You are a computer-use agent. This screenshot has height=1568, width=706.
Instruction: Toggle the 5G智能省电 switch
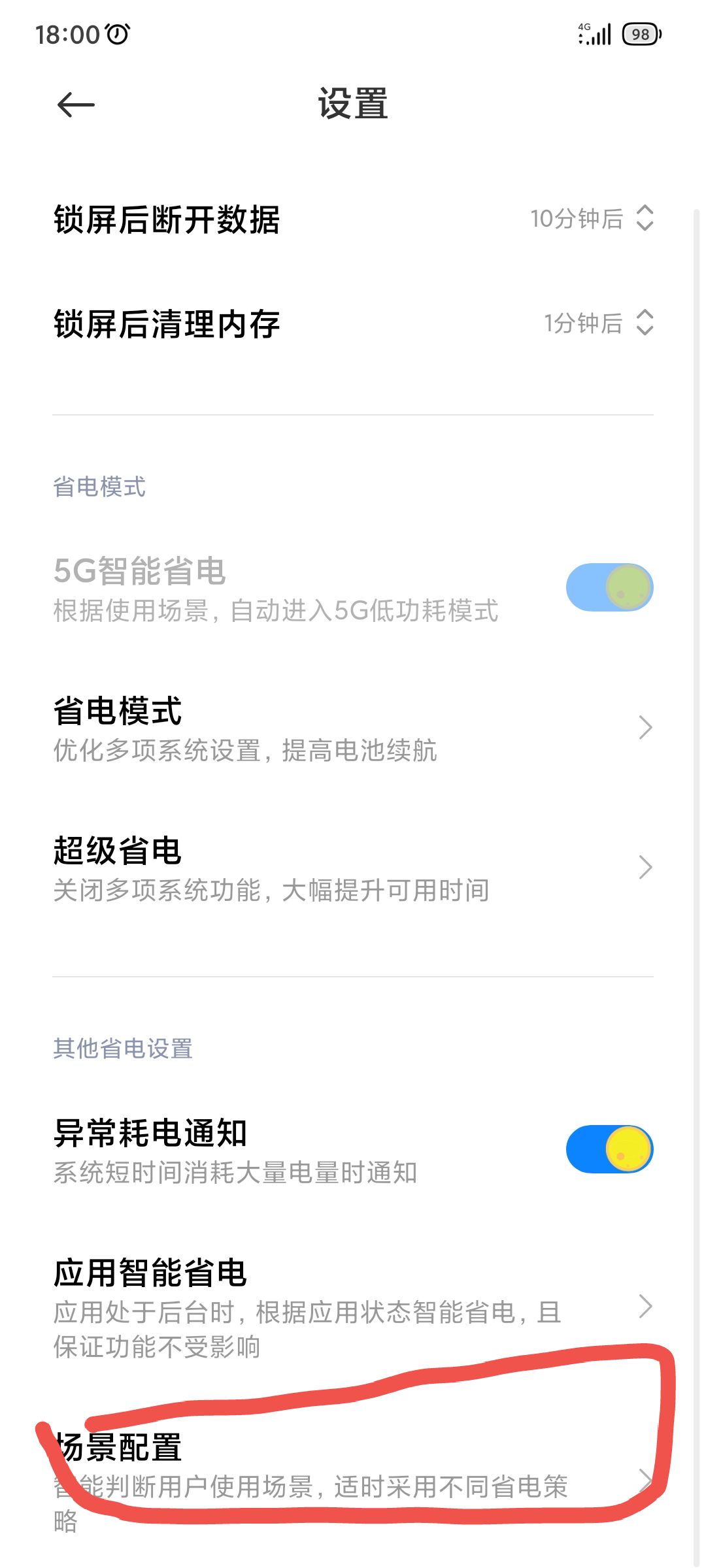(609, 587)
